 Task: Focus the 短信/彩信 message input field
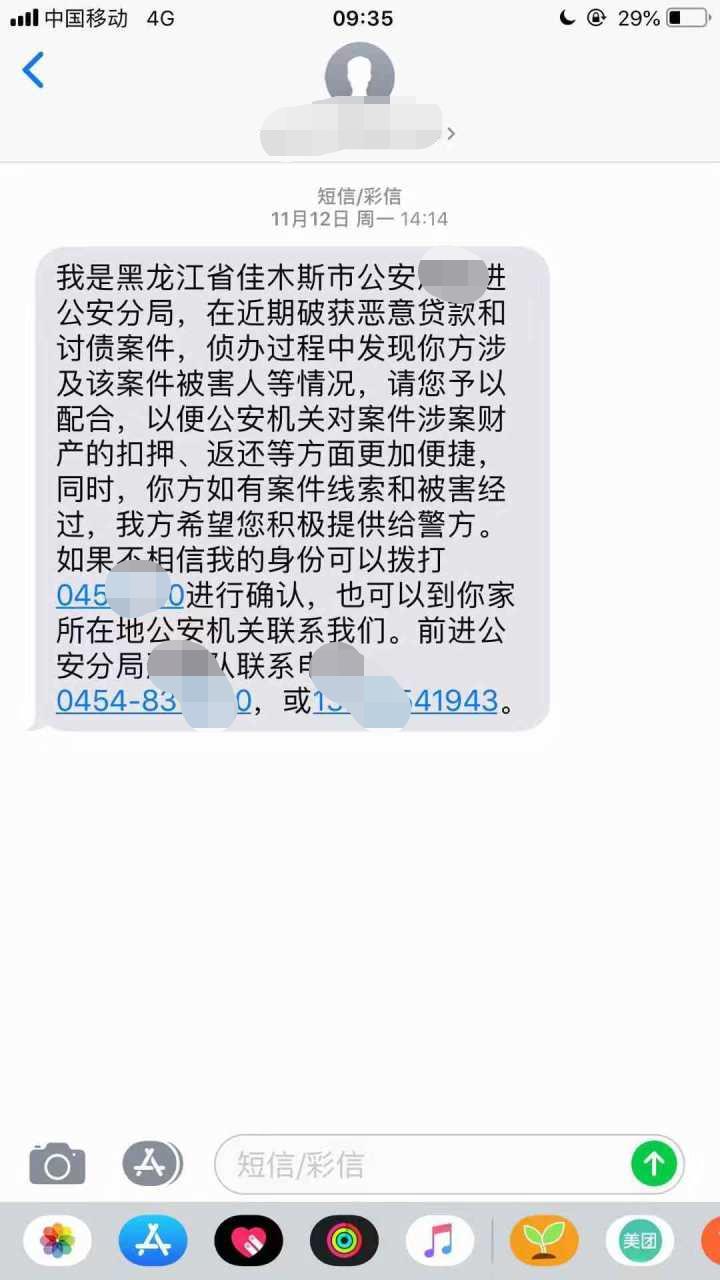(420, 1164)
